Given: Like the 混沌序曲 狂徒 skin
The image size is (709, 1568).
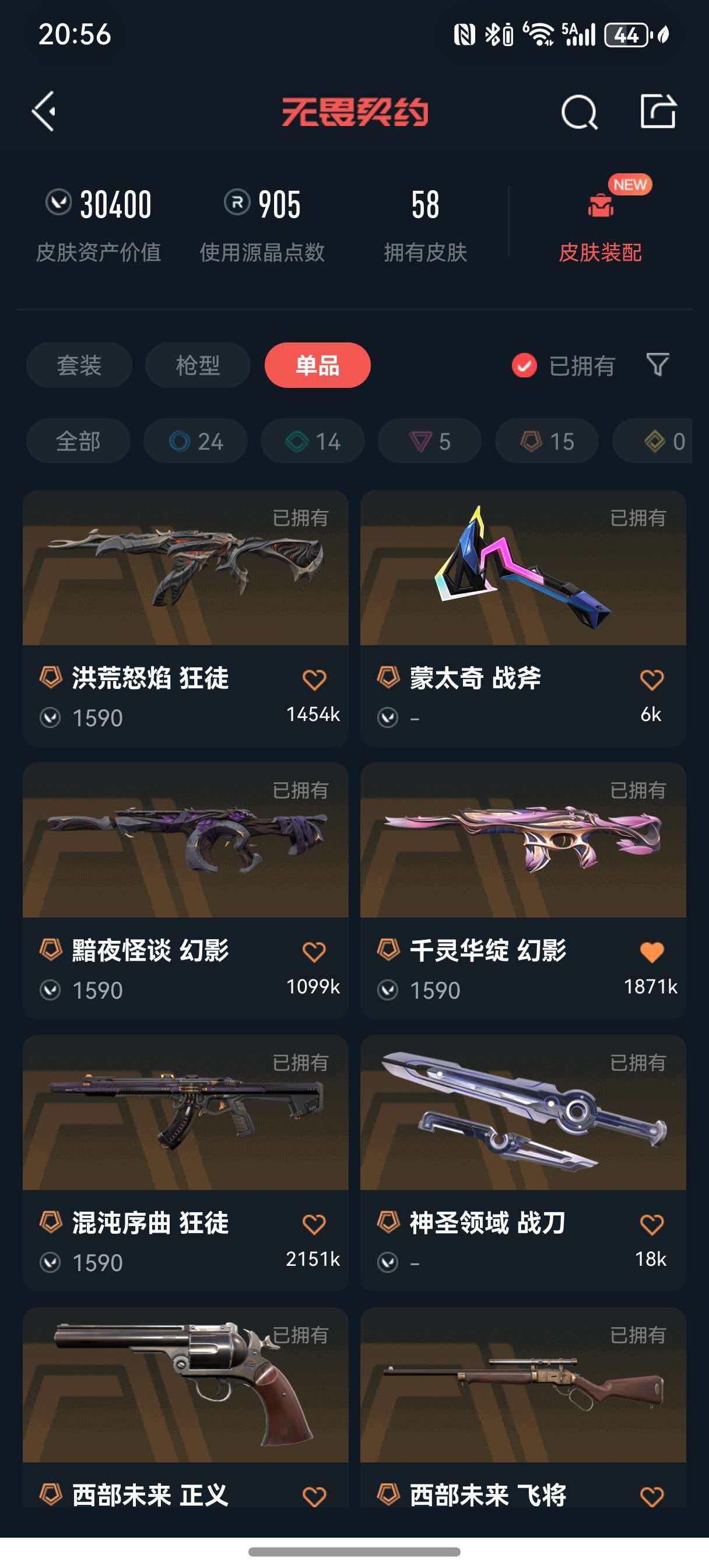Looking at the screenshot, I should click(x=314, y=1224).
